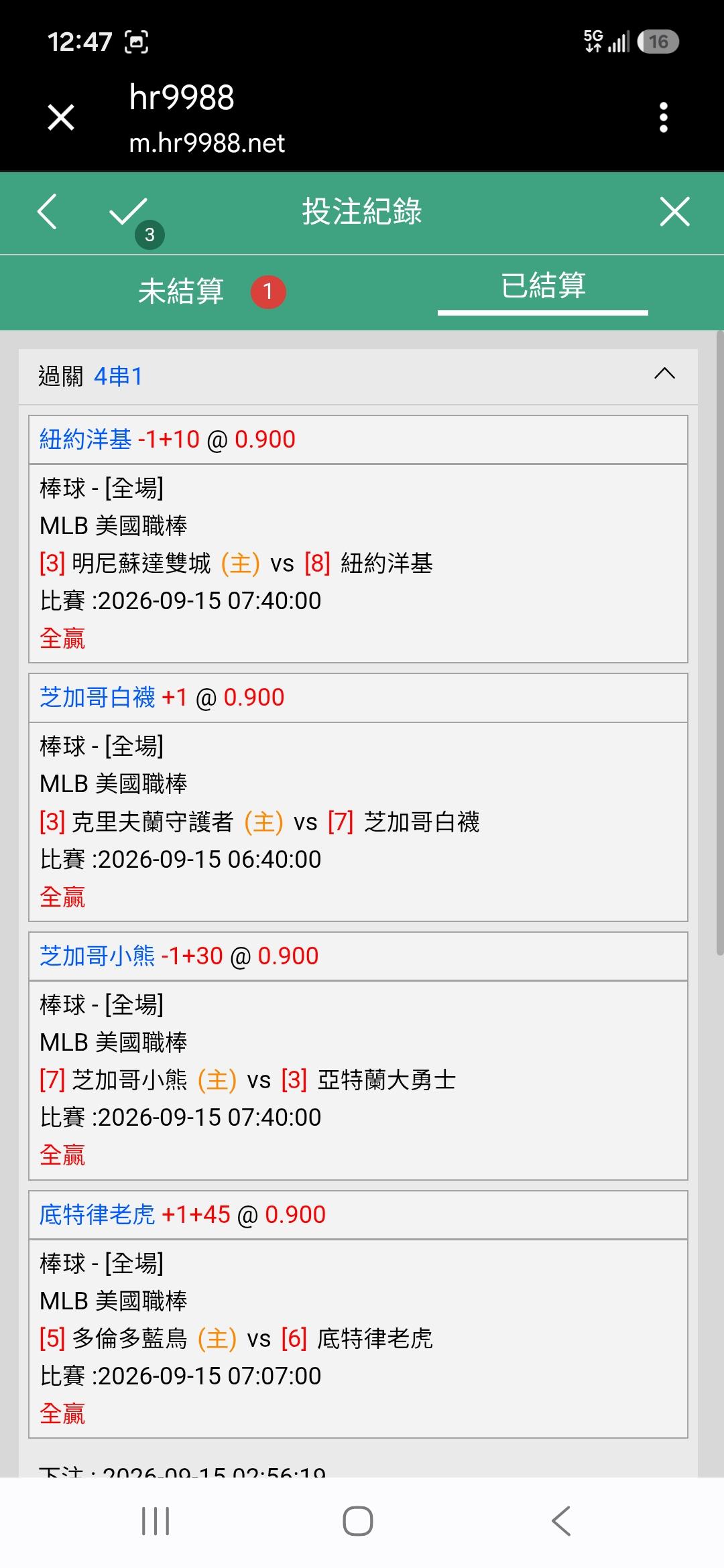Collapse the 過關 4串1 bet section

pyautogui.click(x=664, y=374)
